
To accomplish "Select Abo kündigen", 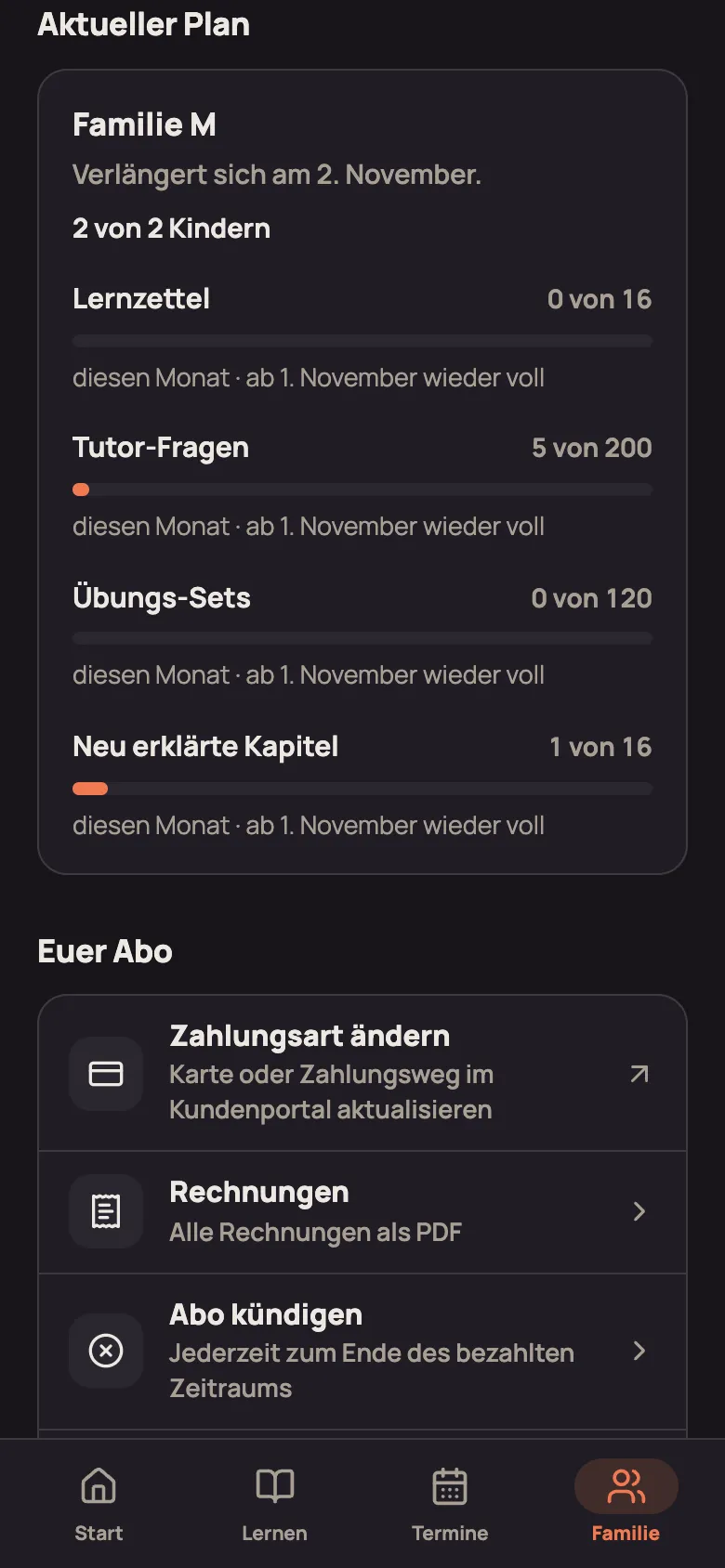I will [x=362, y=1352].
